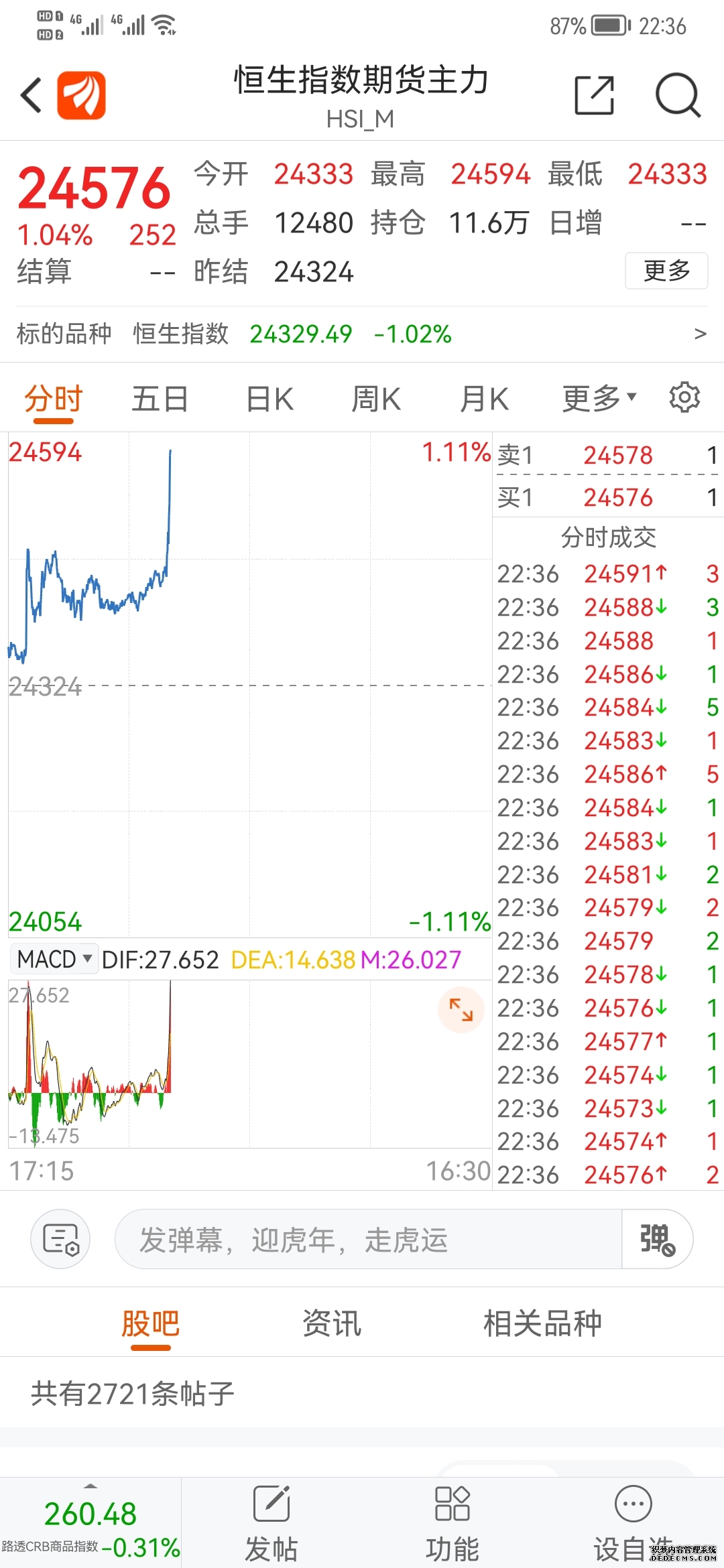Tap 更多 to show more quote details
The width and height of the screenshot is (724, 1568).
[666, 271]
